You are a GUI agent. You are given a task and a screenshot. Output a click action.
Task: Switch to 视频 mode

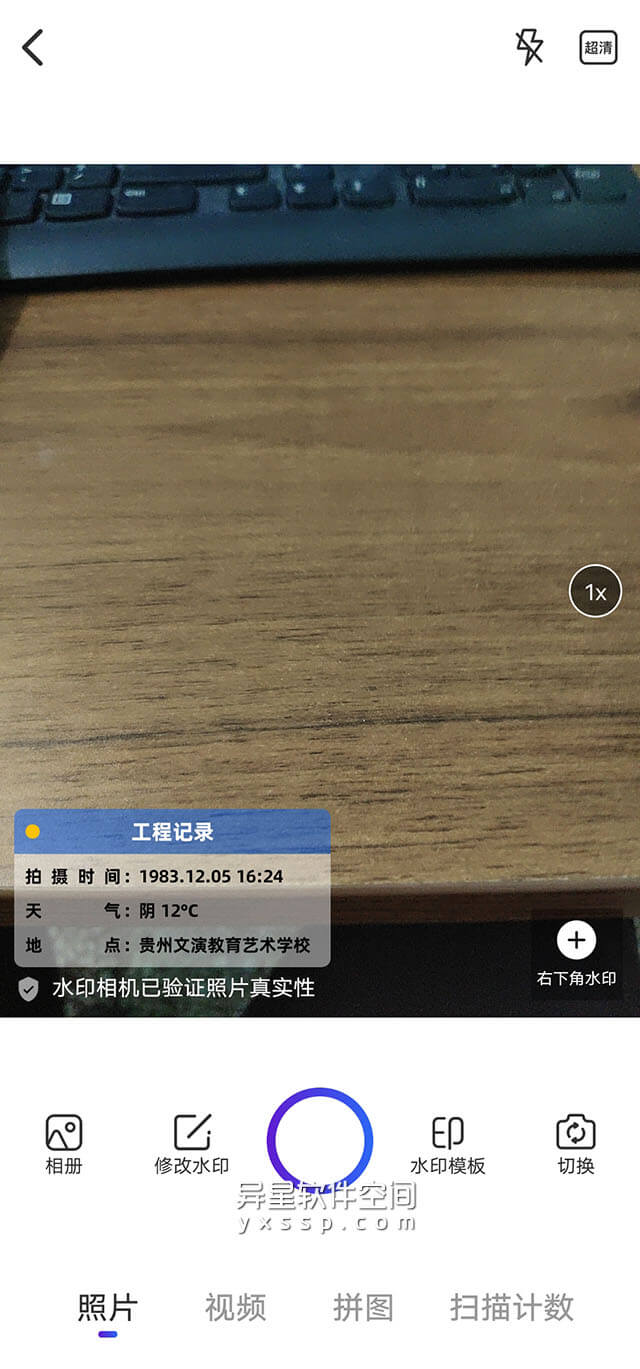(x=235, y=1307)
